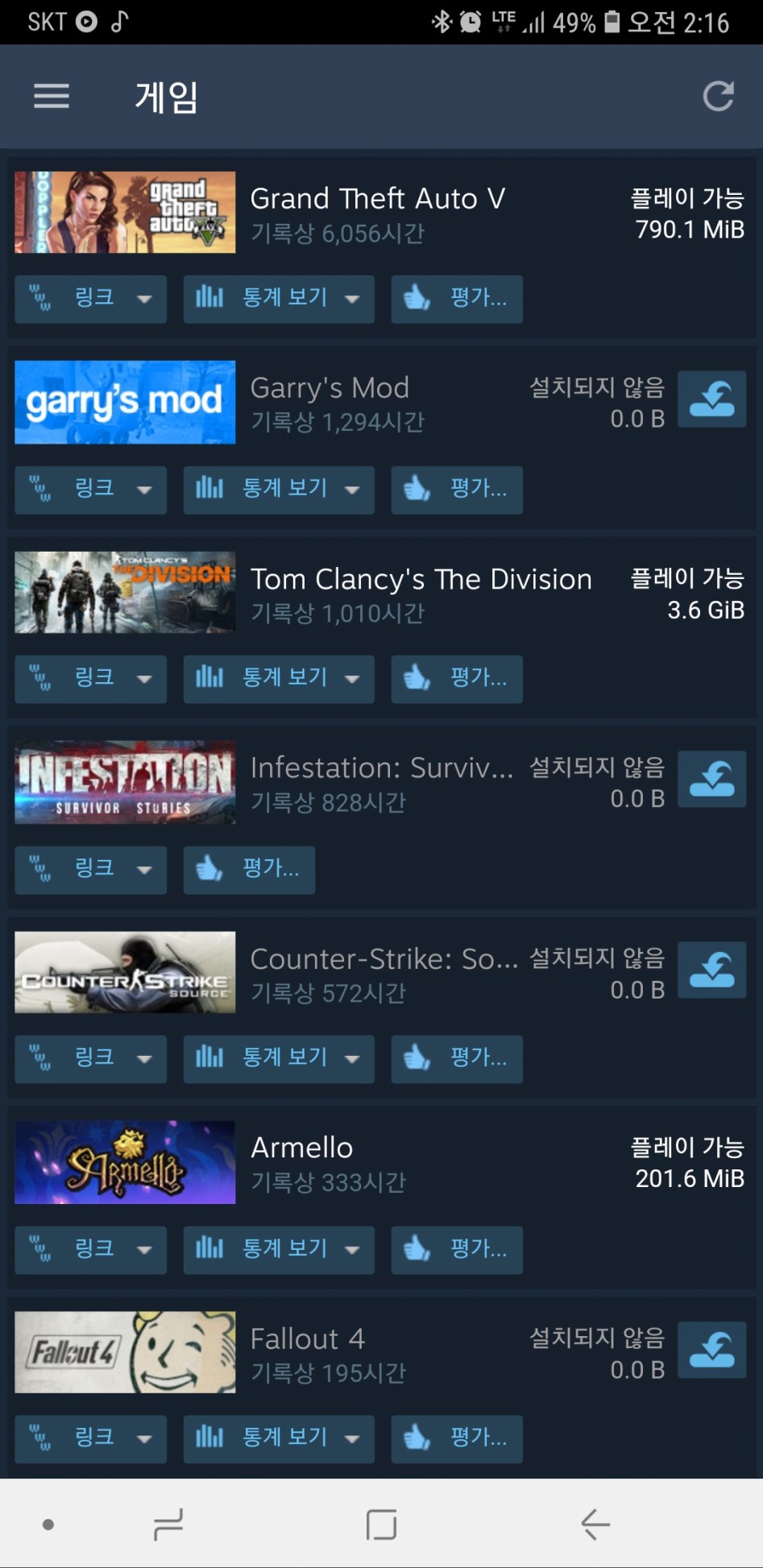Install Fallout 4 using the download icon
Image resolution: width=763 pixels, height=1568 pixels.
711,1350
